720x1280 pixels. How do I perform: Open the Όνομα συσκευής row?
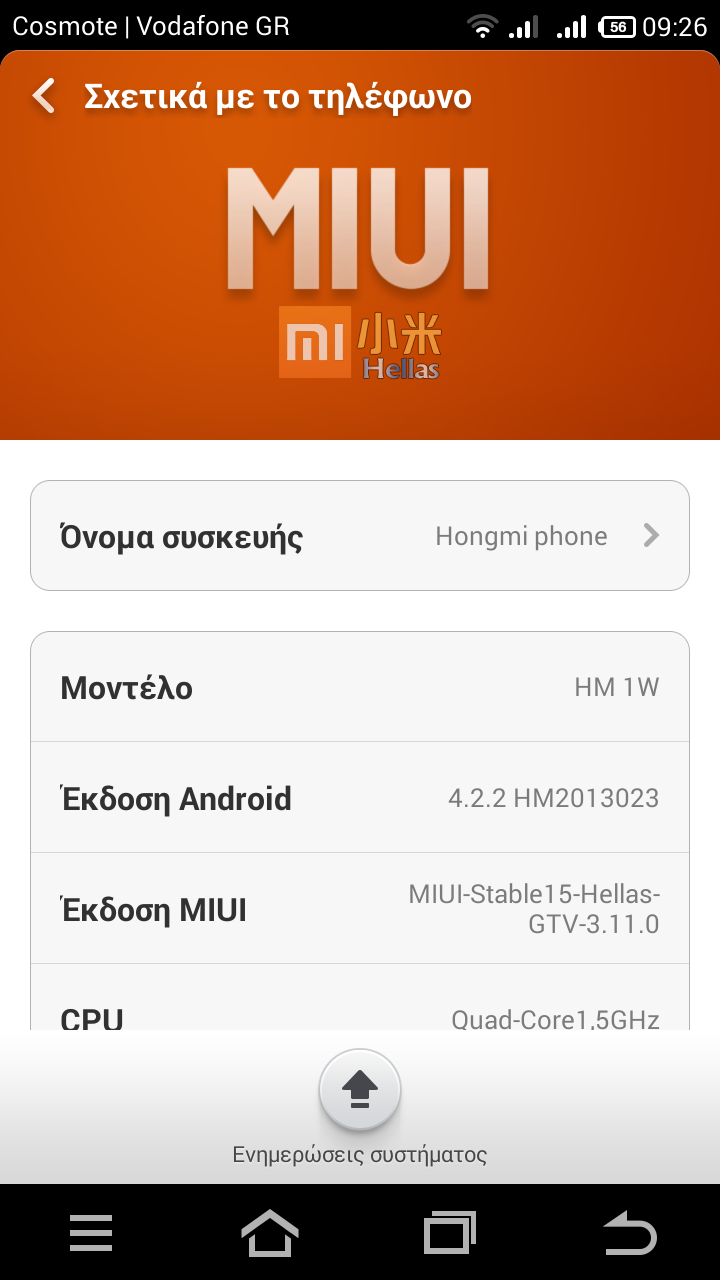[x=360, y=536]
